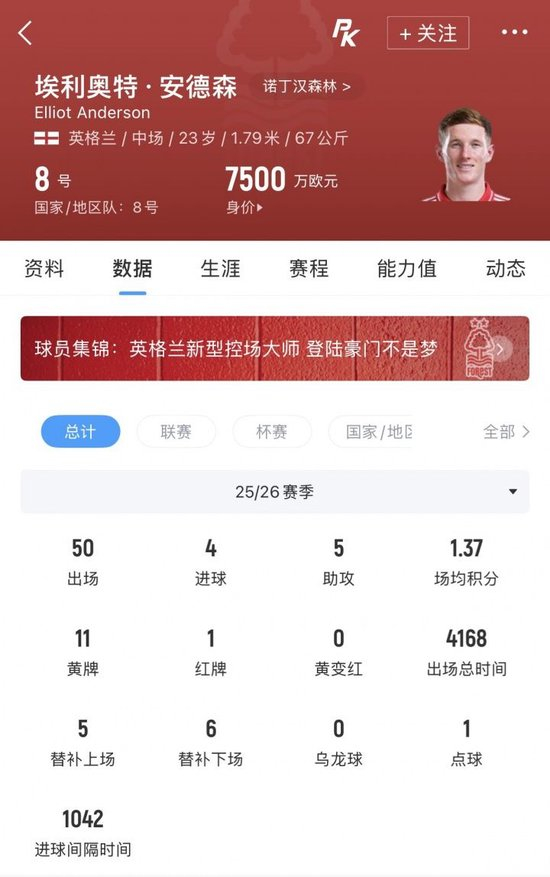
Task: Open the PK player comparison icon
Action: click(346, 33)
